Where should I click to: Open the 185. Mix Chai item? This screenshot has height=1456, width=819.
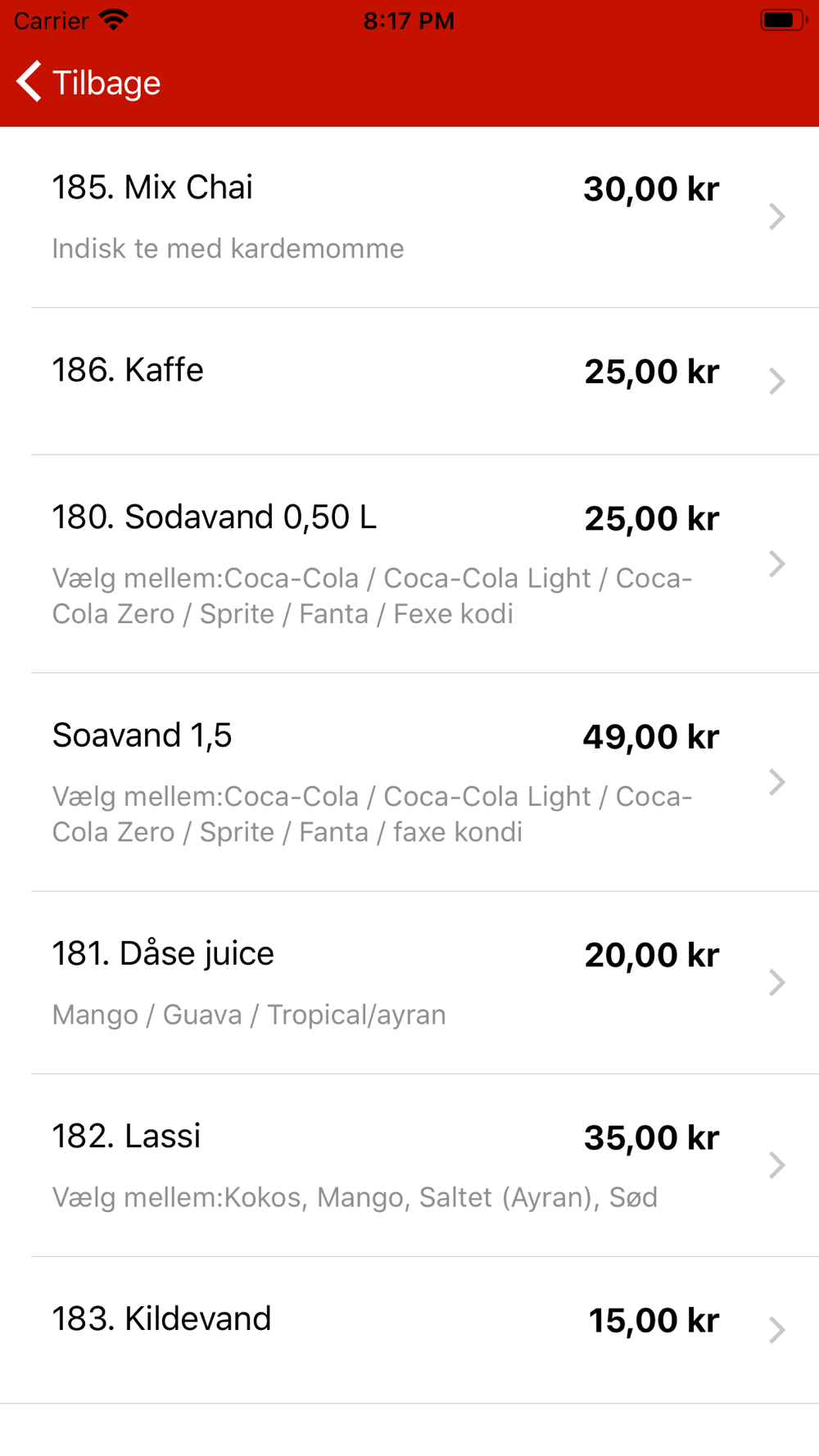[409, 217]
